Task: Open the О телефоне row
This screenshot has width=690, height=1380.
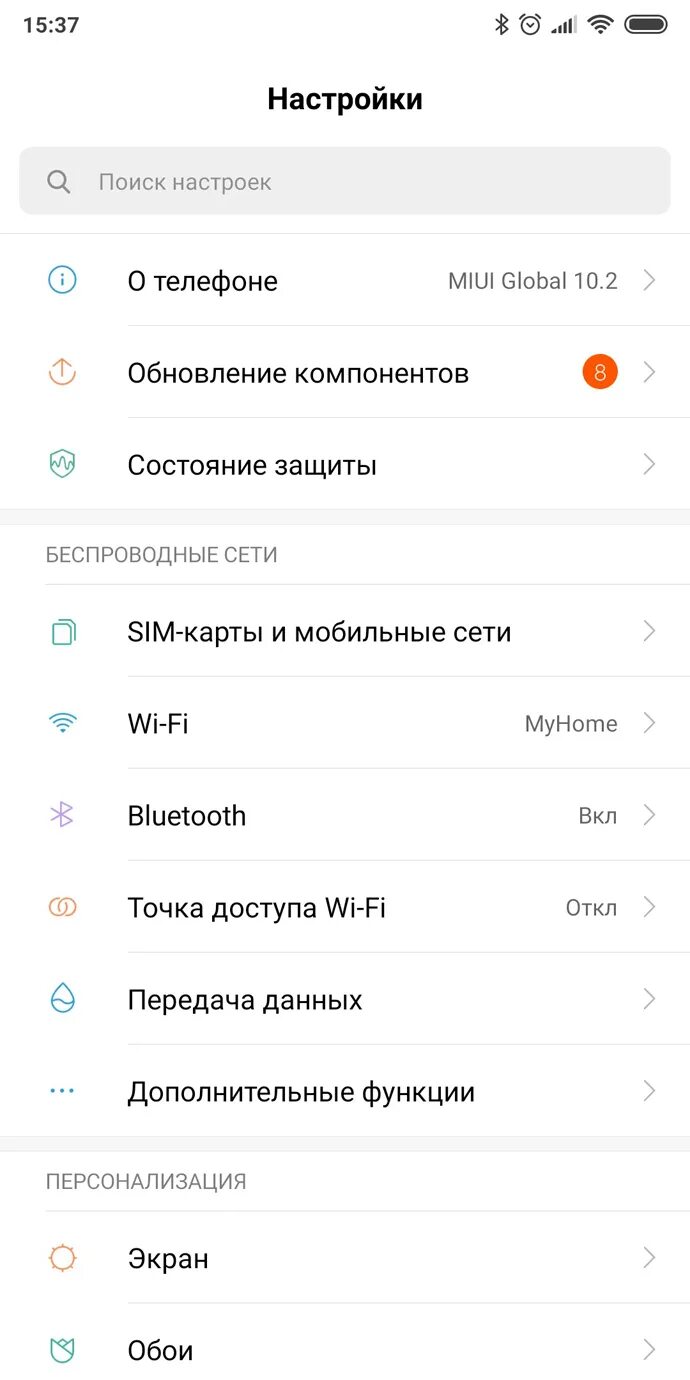Action: pyautogui.click(x=344, y=281)
